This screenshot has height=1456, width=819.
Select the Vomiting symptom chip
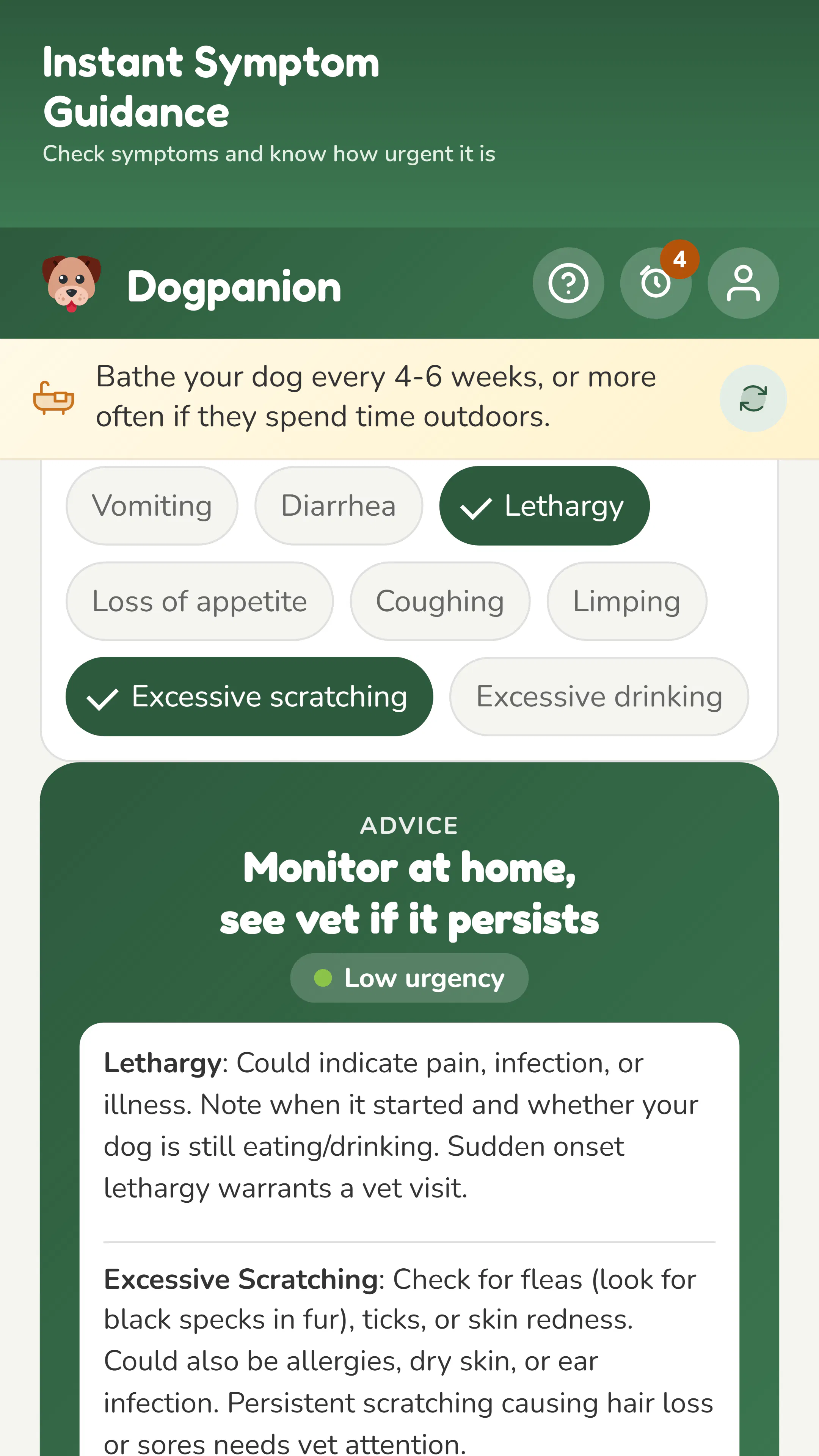152,506
